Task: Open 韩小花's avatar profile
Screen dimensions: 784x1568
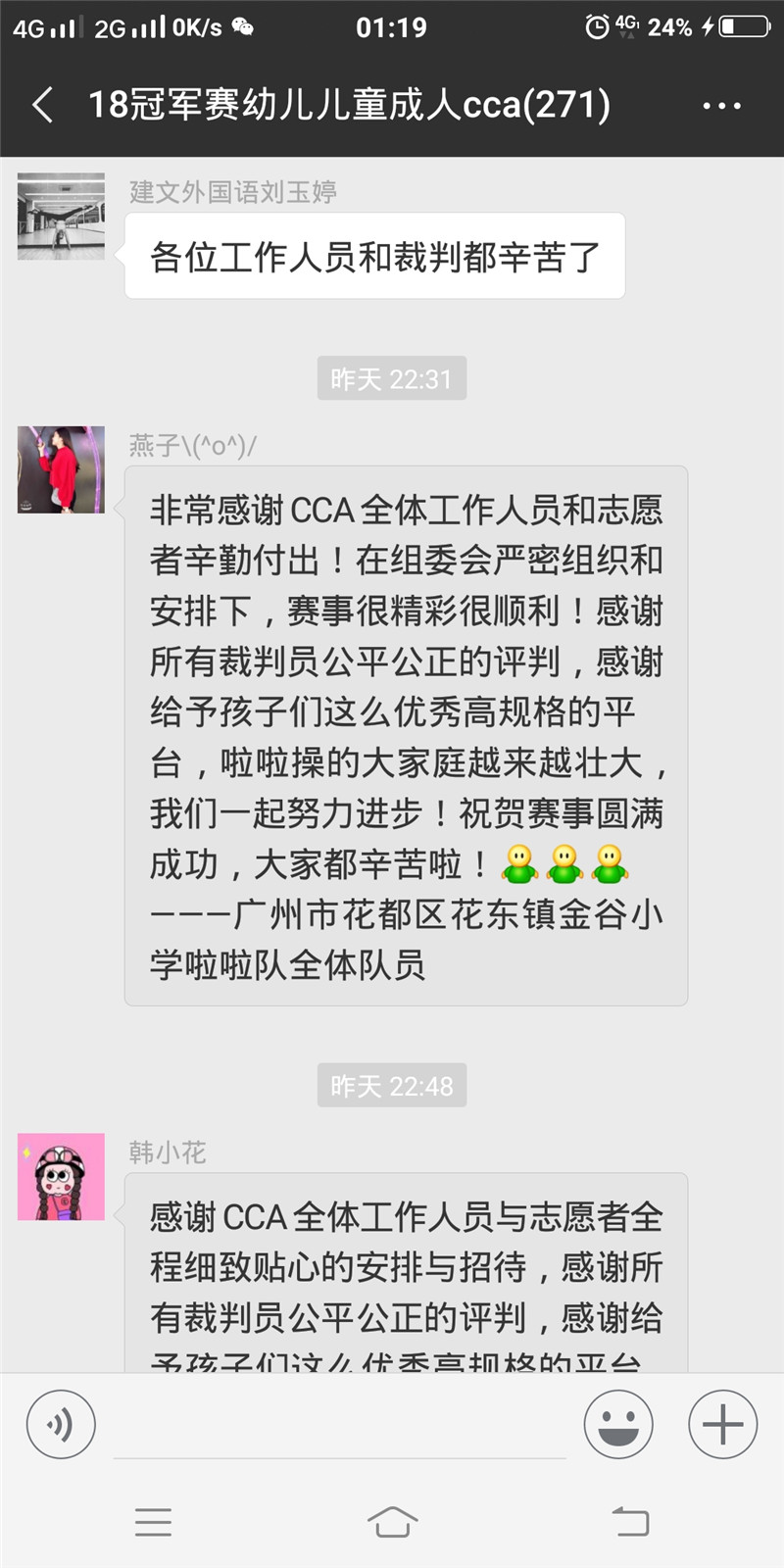Action: (61, 1177)
